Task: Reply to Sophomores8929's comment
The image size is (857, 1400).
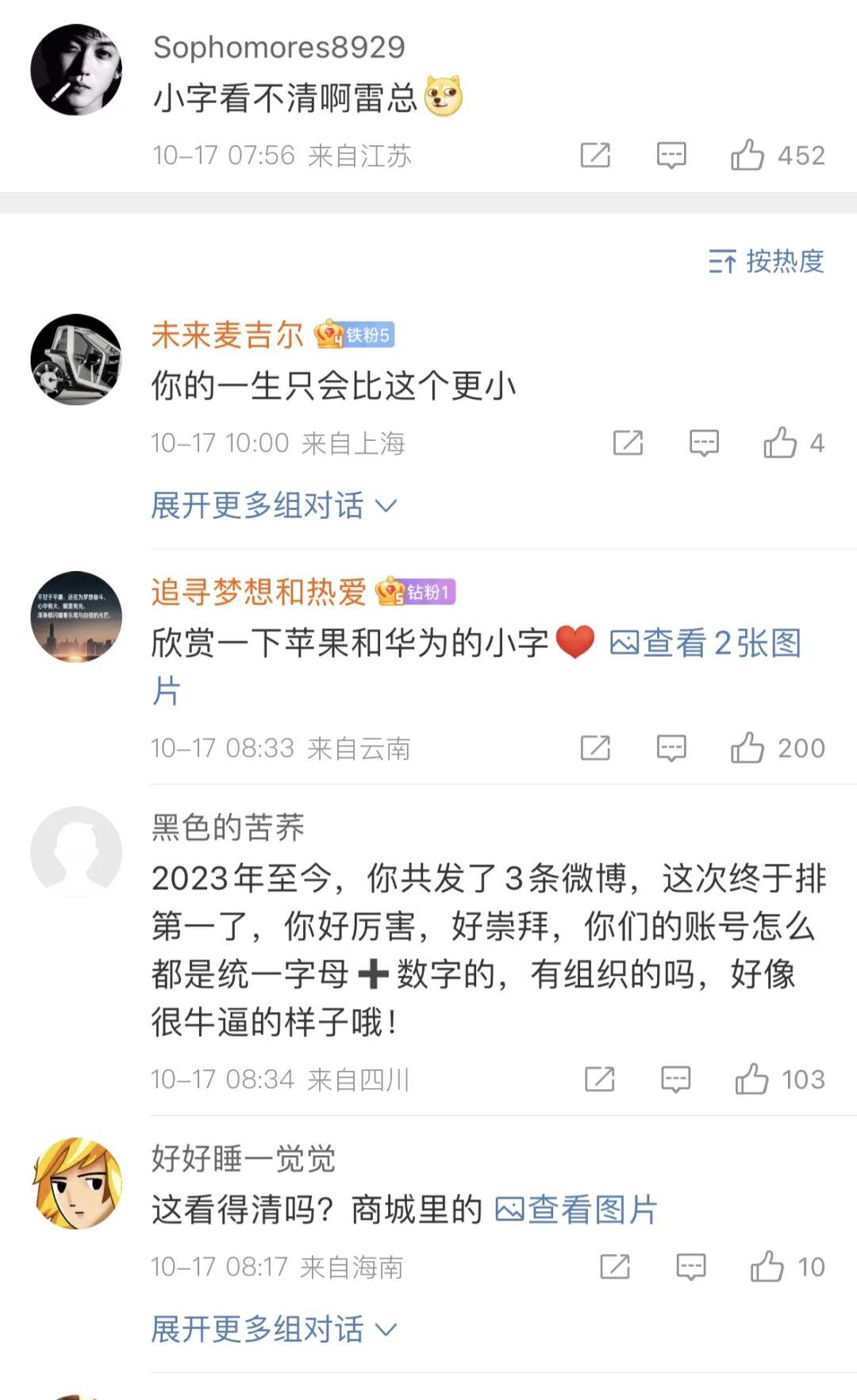Action: click(x=671, y=155)
